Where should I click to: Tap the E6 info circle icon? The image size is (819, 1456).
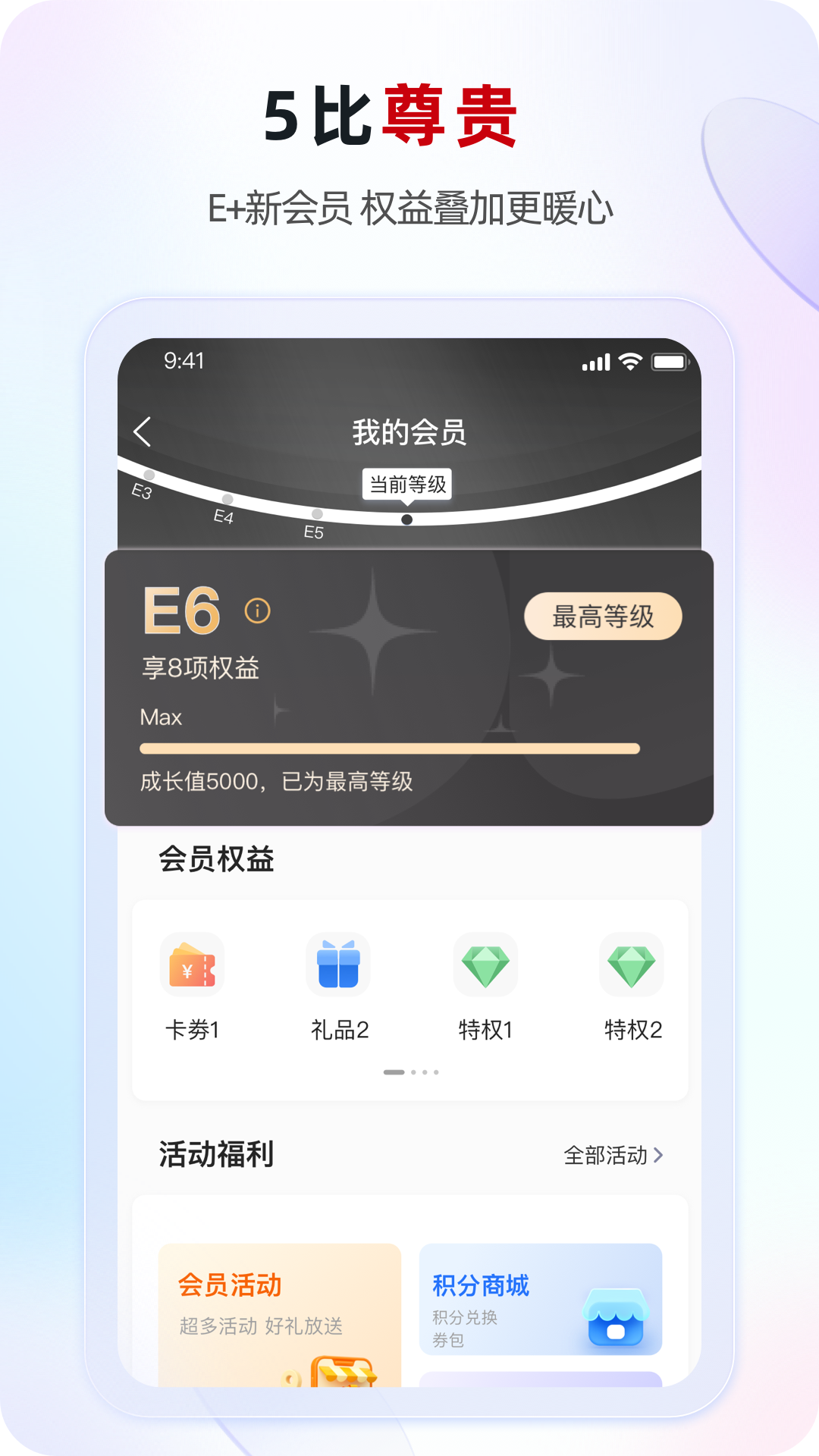[258, 609]
